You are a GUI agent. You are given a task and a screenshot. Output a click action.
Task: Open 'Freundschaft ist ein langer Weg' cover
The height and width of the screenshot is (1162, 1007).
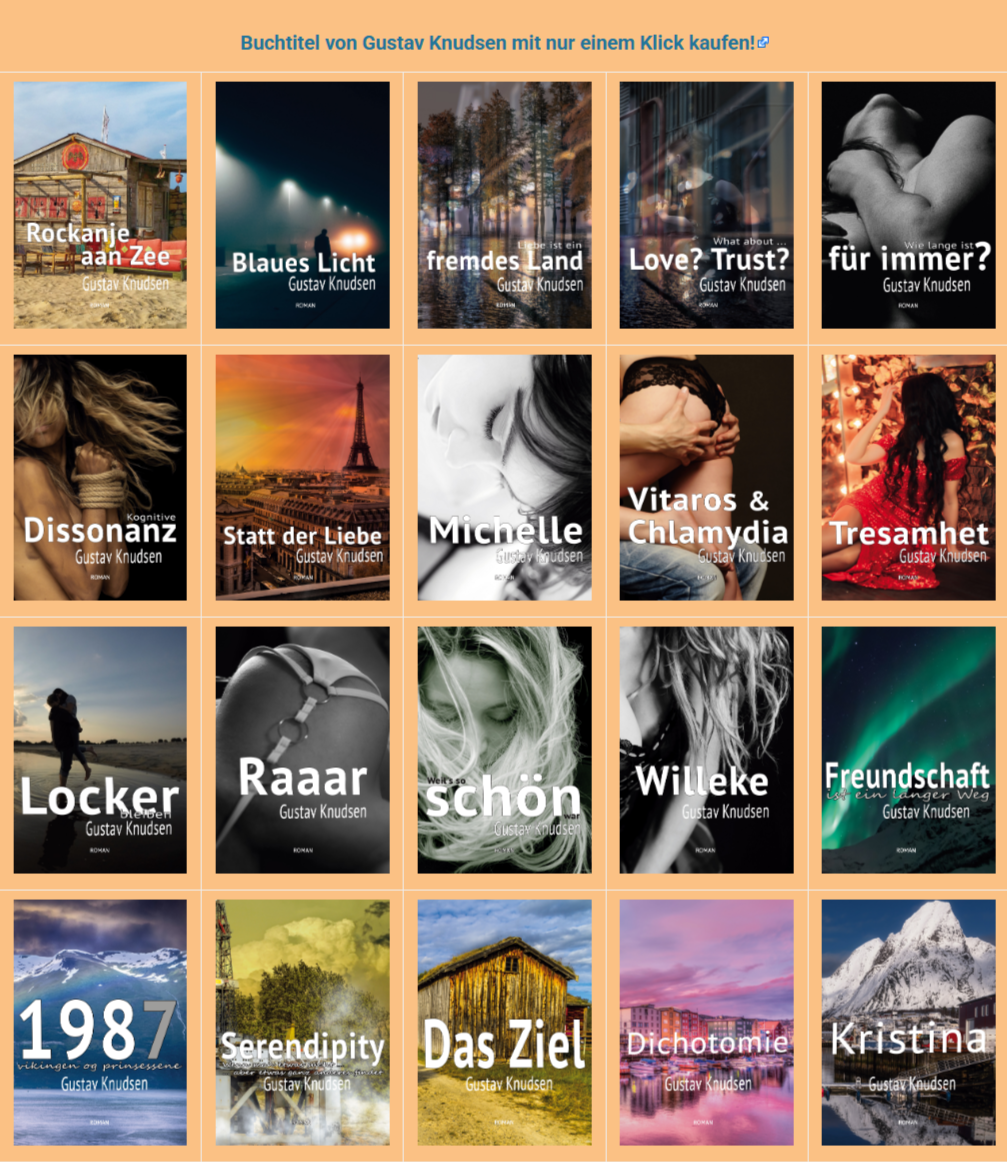(x=908, y=750)
